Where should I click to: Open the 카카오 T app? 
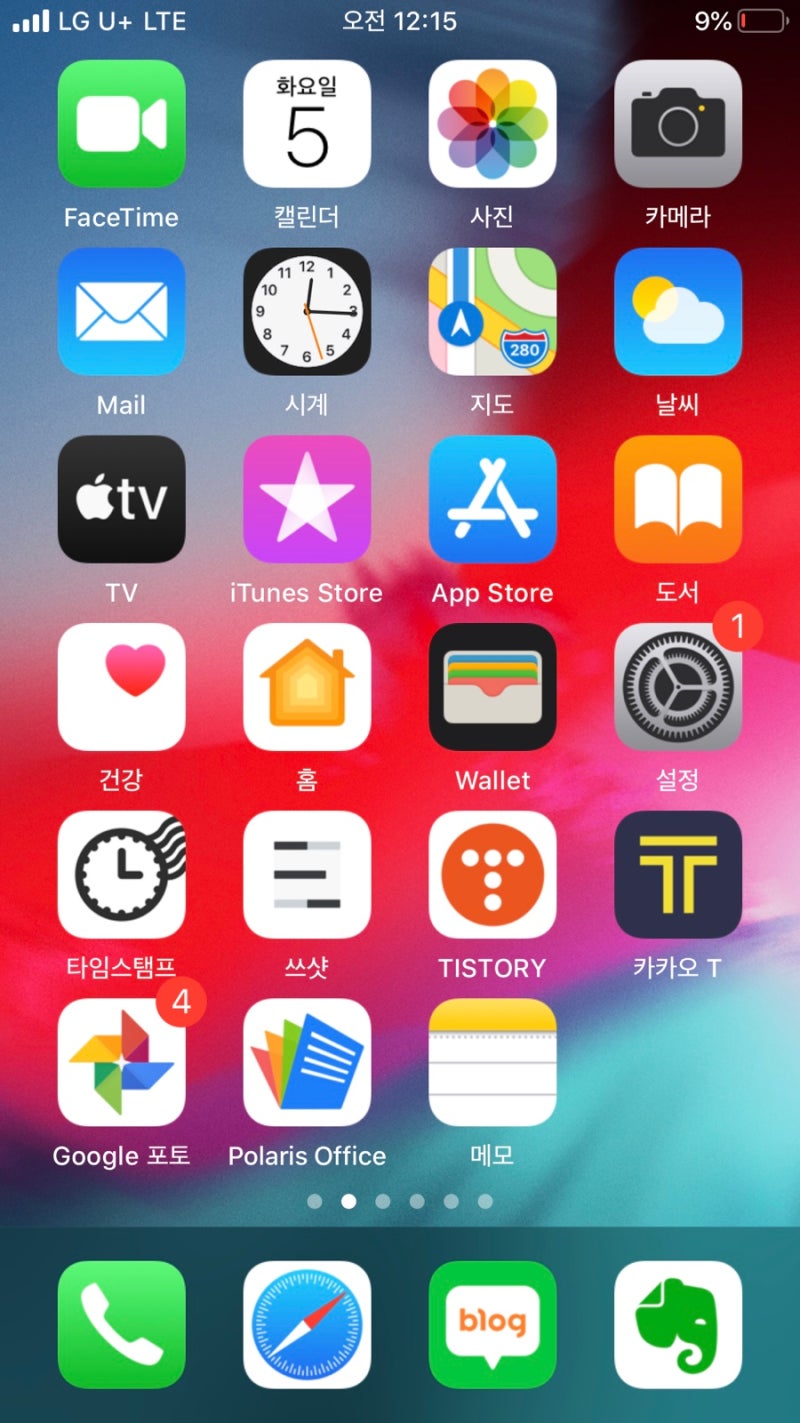click(678, 874)
